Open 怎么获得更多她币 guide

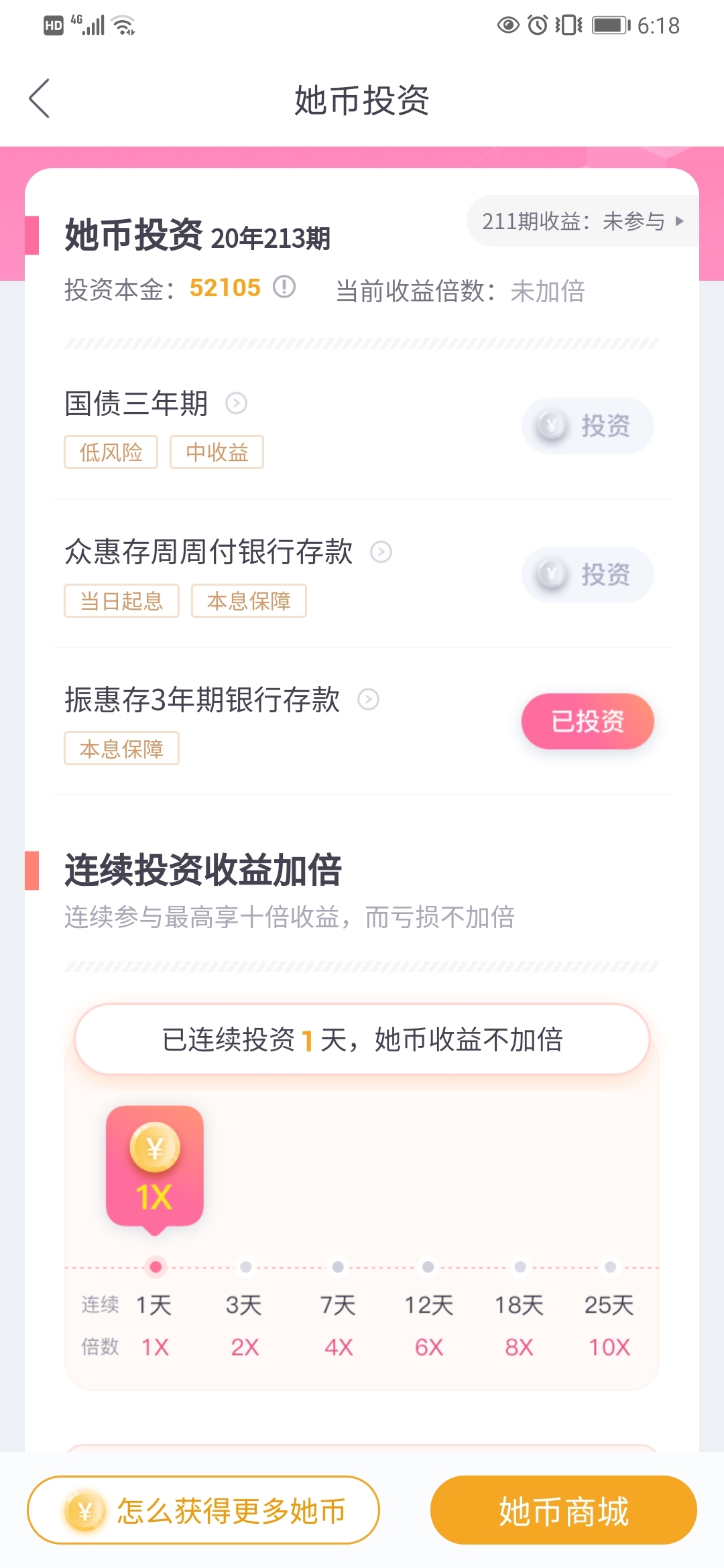tap(203, 1510)
